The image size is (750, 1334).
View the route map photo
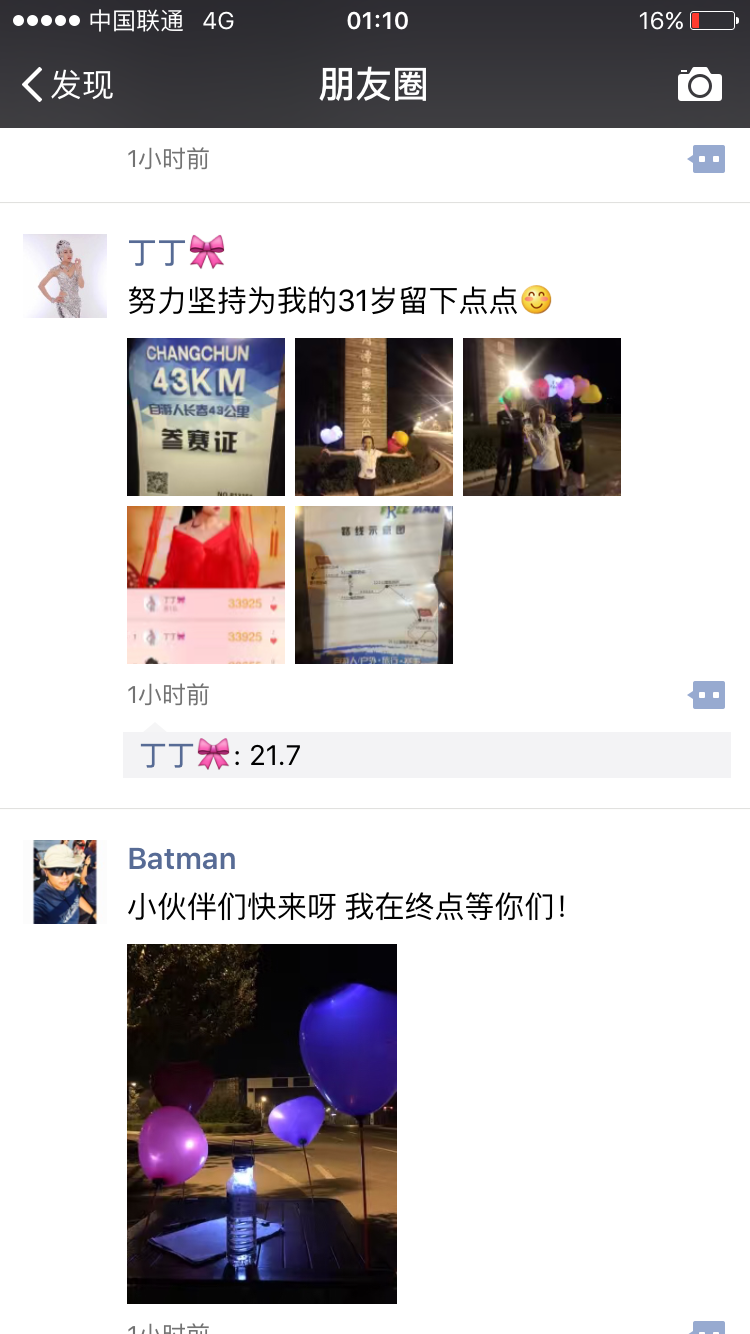374,585
